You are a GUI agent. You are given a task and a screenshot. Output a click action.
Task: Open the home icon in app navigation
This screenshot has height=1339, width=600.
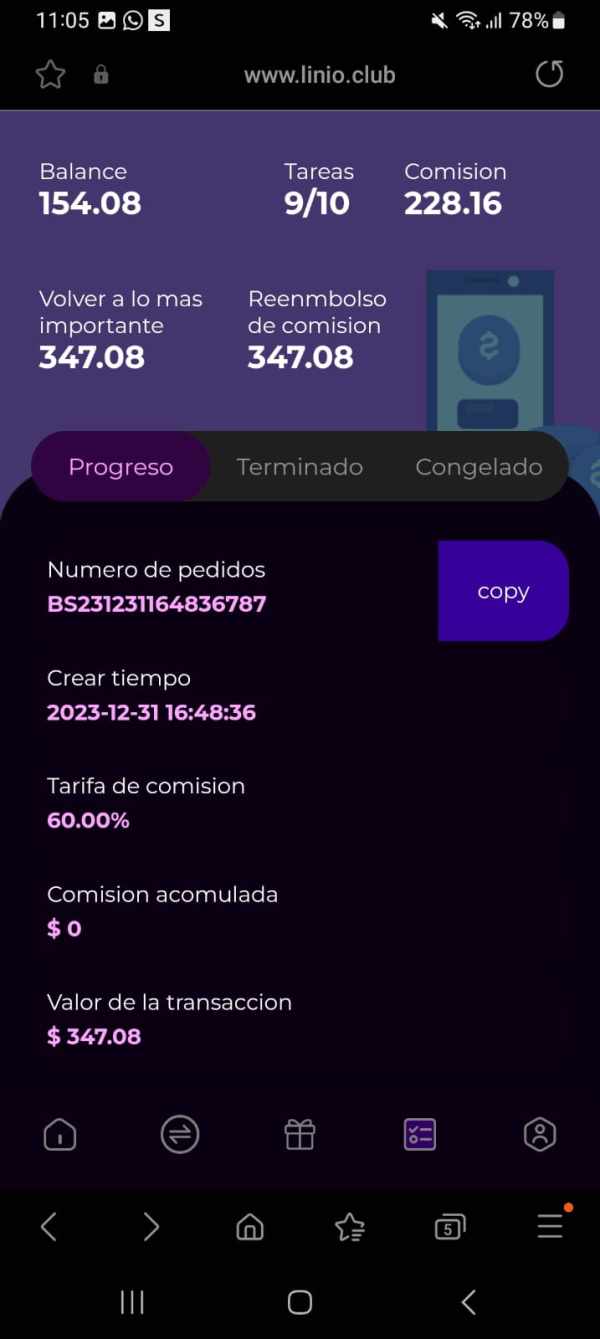[x=60, y=1135]
